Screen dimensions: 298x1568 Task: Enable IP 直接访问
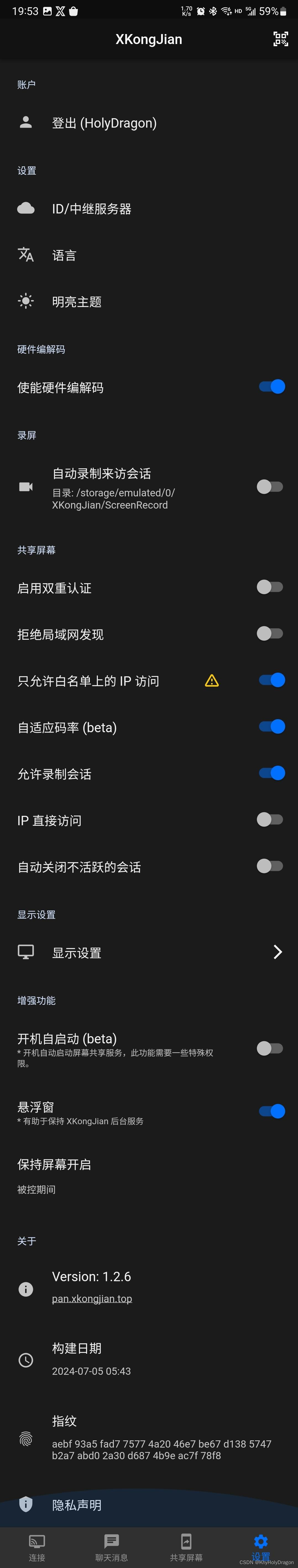click(x=270, y=819)
